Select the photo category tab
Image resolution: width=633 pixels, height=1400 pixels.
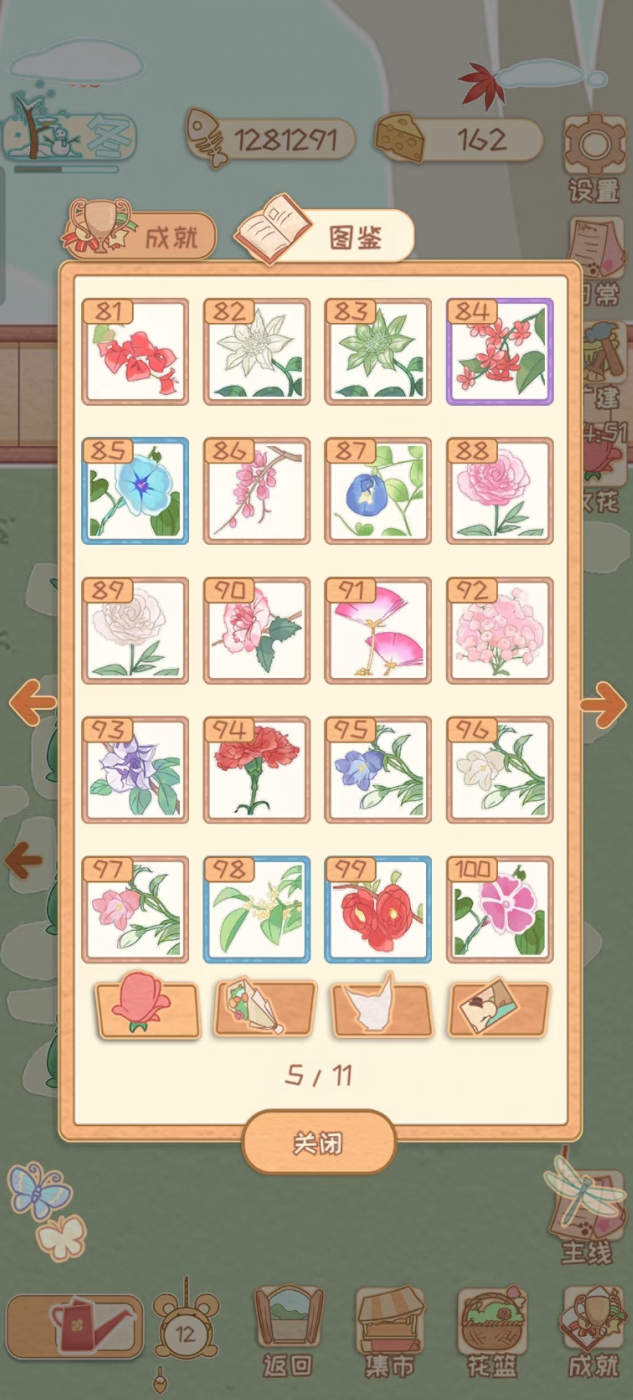point(499,1007)
